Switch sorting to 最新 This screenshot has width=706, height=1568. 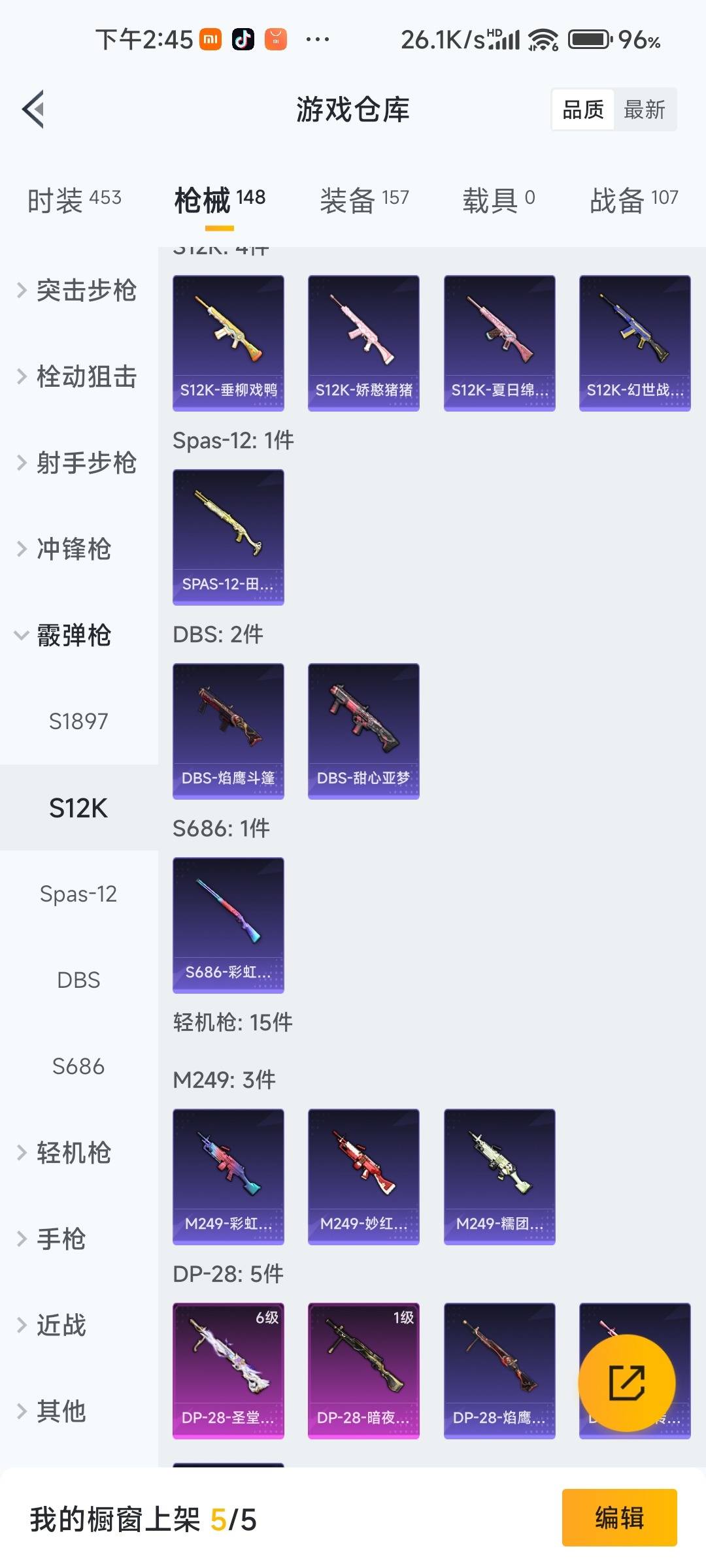tap(645, 109)
